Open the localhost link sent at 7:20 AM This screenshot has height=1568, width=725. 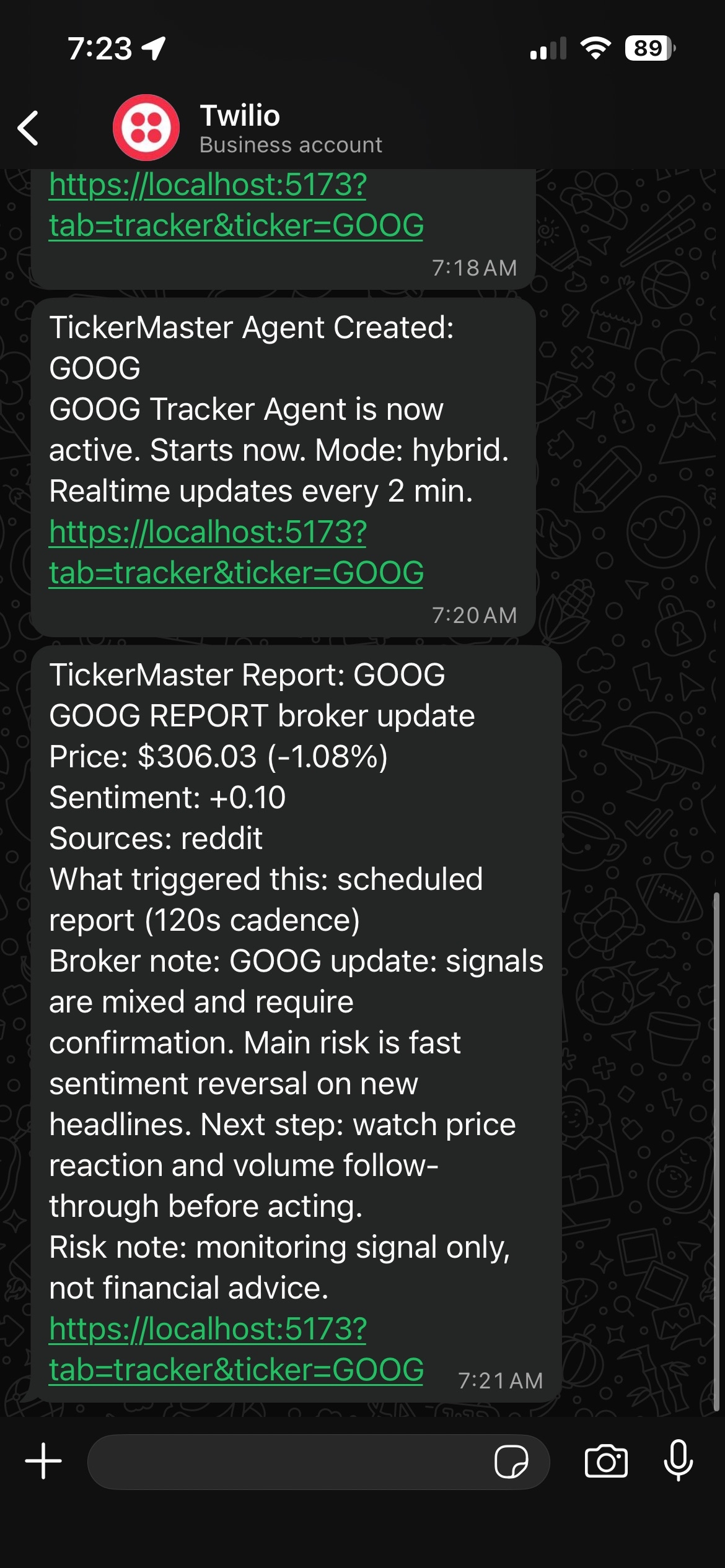pos(235,552)
